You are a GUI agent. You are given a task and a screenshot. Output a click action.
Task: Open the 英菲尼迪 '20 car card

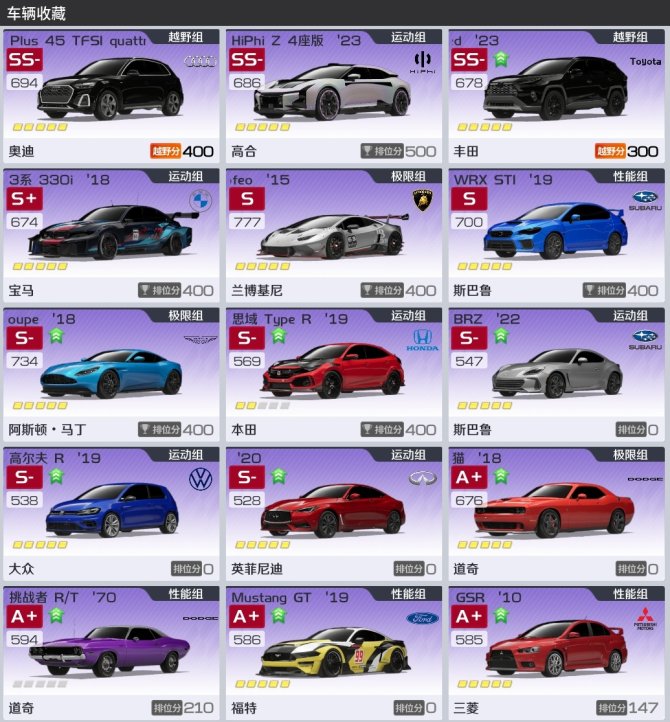pos(334,512)
